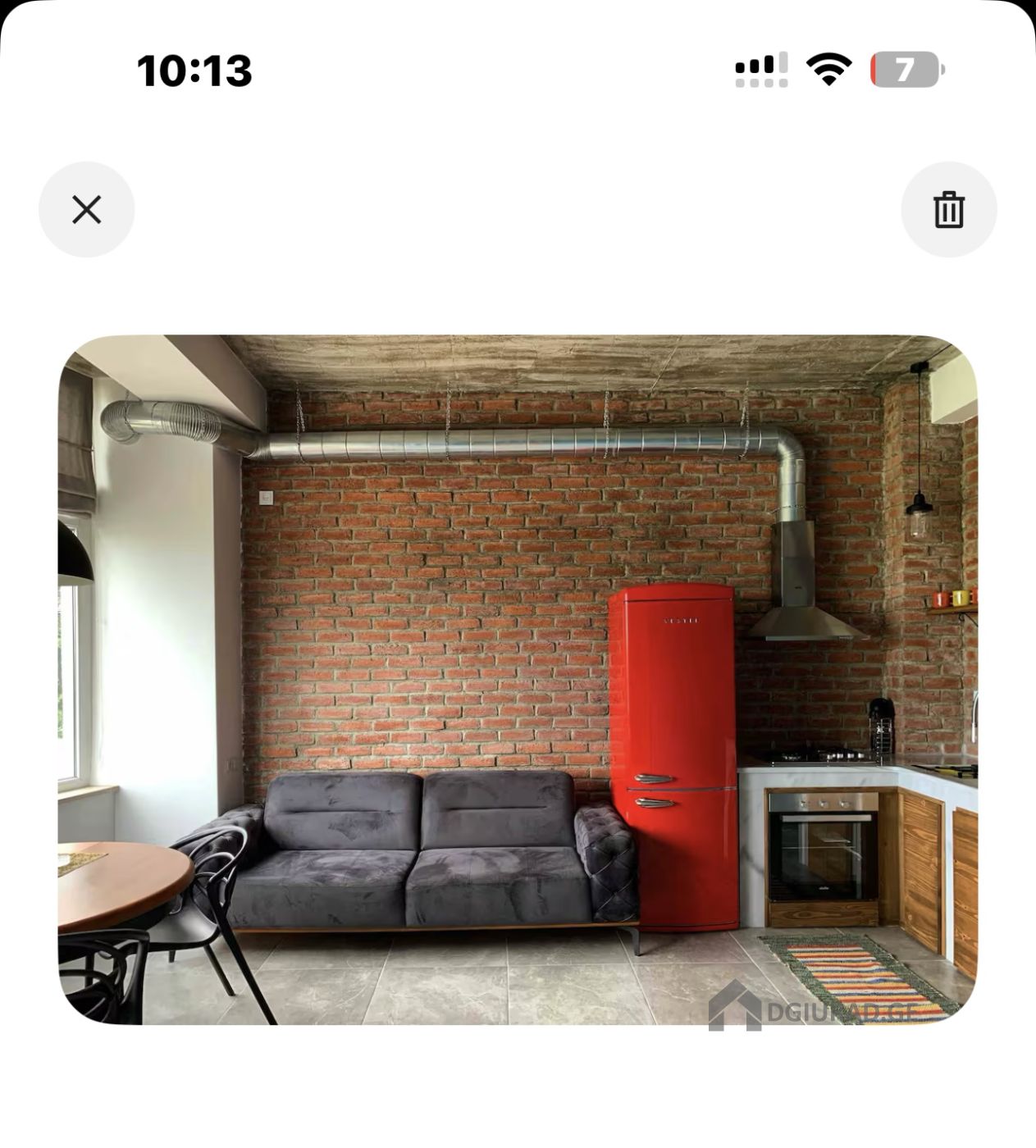
Task: Close the photo viewer
Action: click(x=86, y=210)
